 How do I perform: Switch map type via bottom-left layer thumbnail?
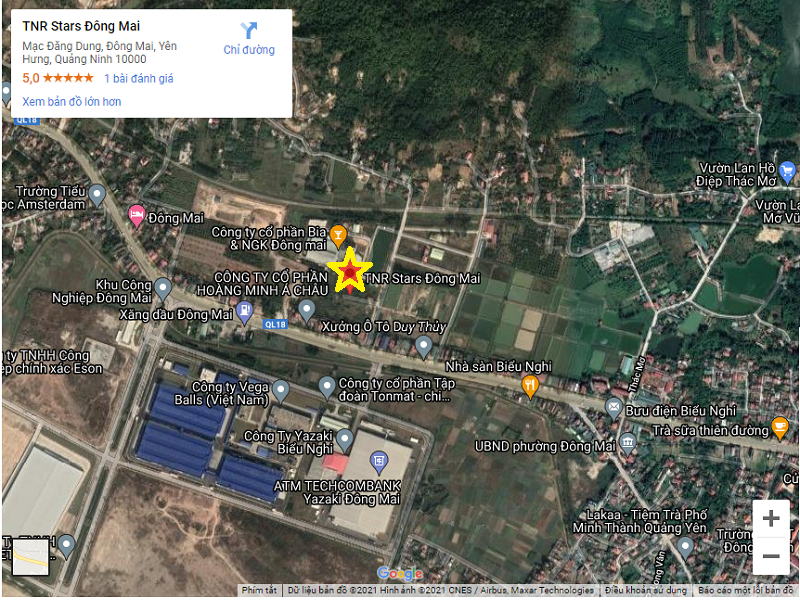pos(30,558)
